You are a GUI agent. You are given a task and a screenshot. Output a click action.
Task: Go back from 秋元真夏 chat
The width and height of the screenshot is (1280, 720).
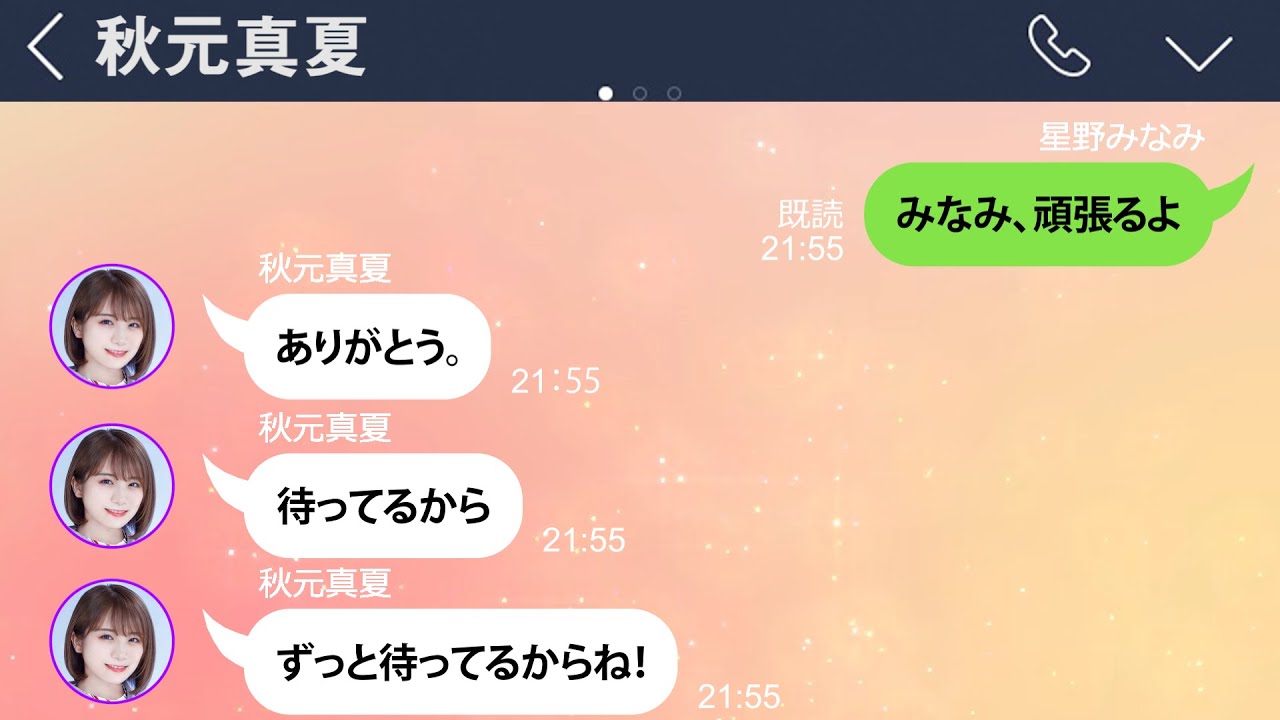45,50
